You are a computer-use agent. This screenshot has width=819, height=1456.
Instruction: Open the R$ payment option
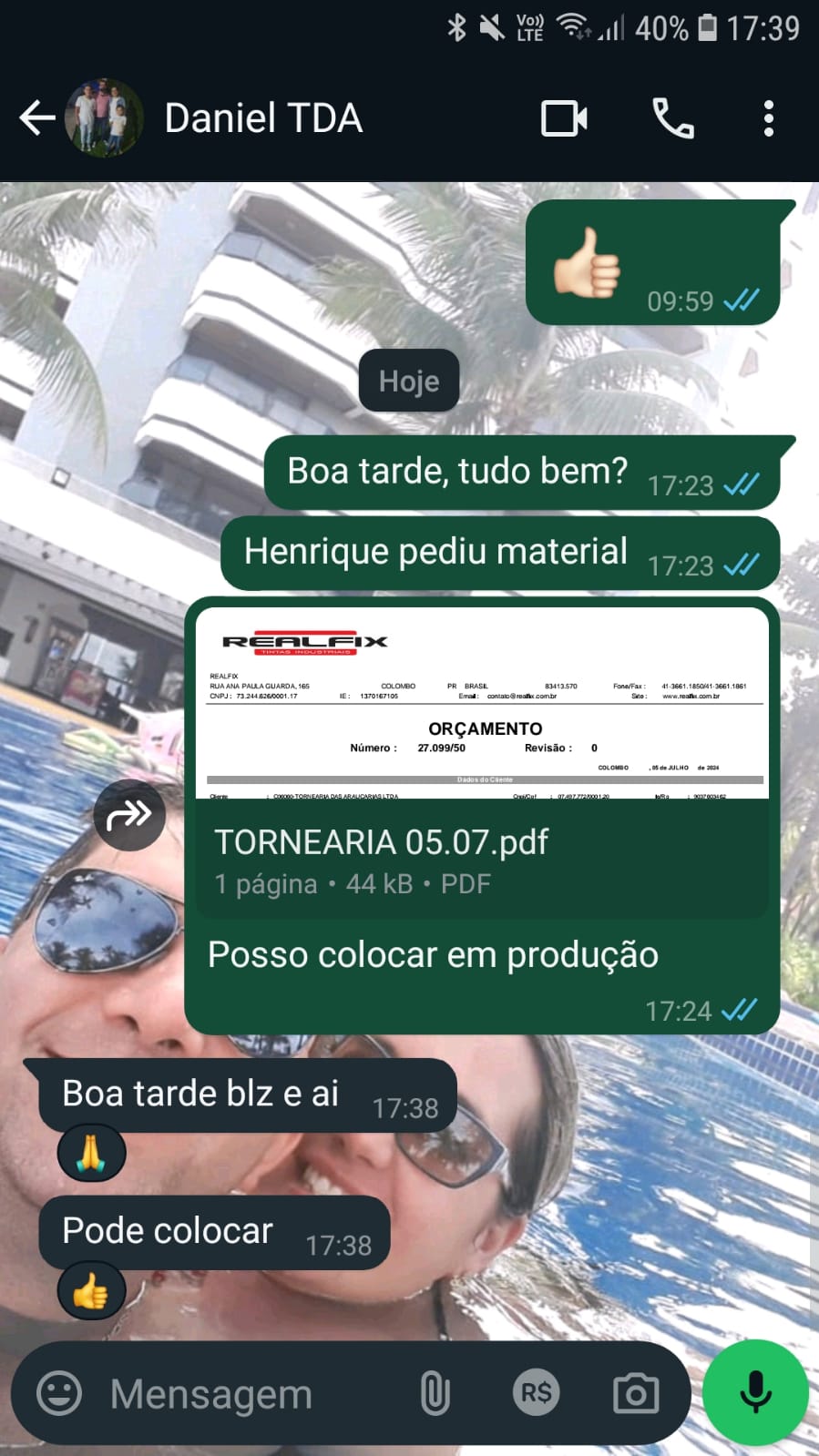coord(536,1393)
